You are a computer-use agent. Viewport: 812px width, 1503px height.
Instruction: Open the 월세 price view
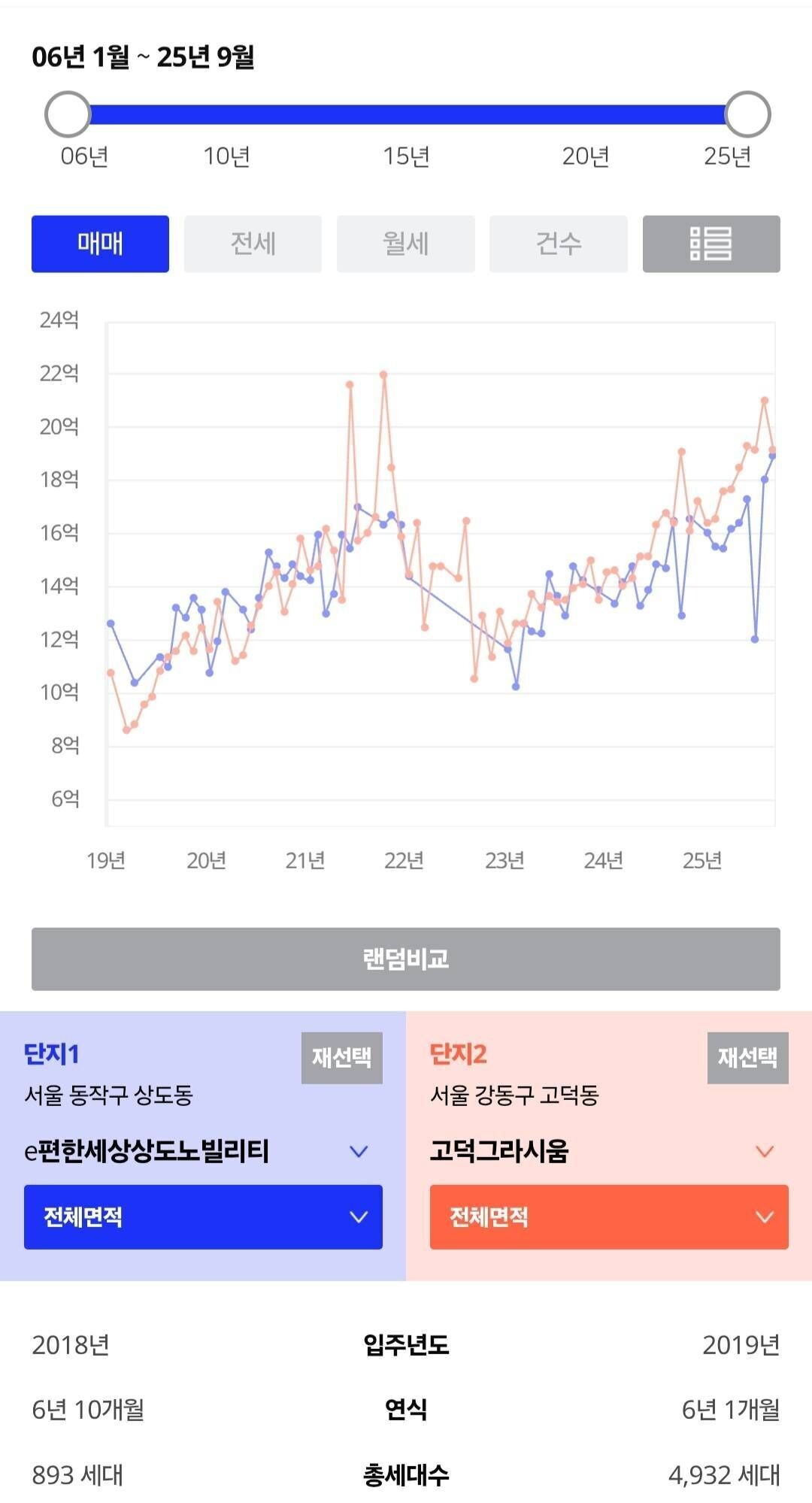tap(405, 244)
